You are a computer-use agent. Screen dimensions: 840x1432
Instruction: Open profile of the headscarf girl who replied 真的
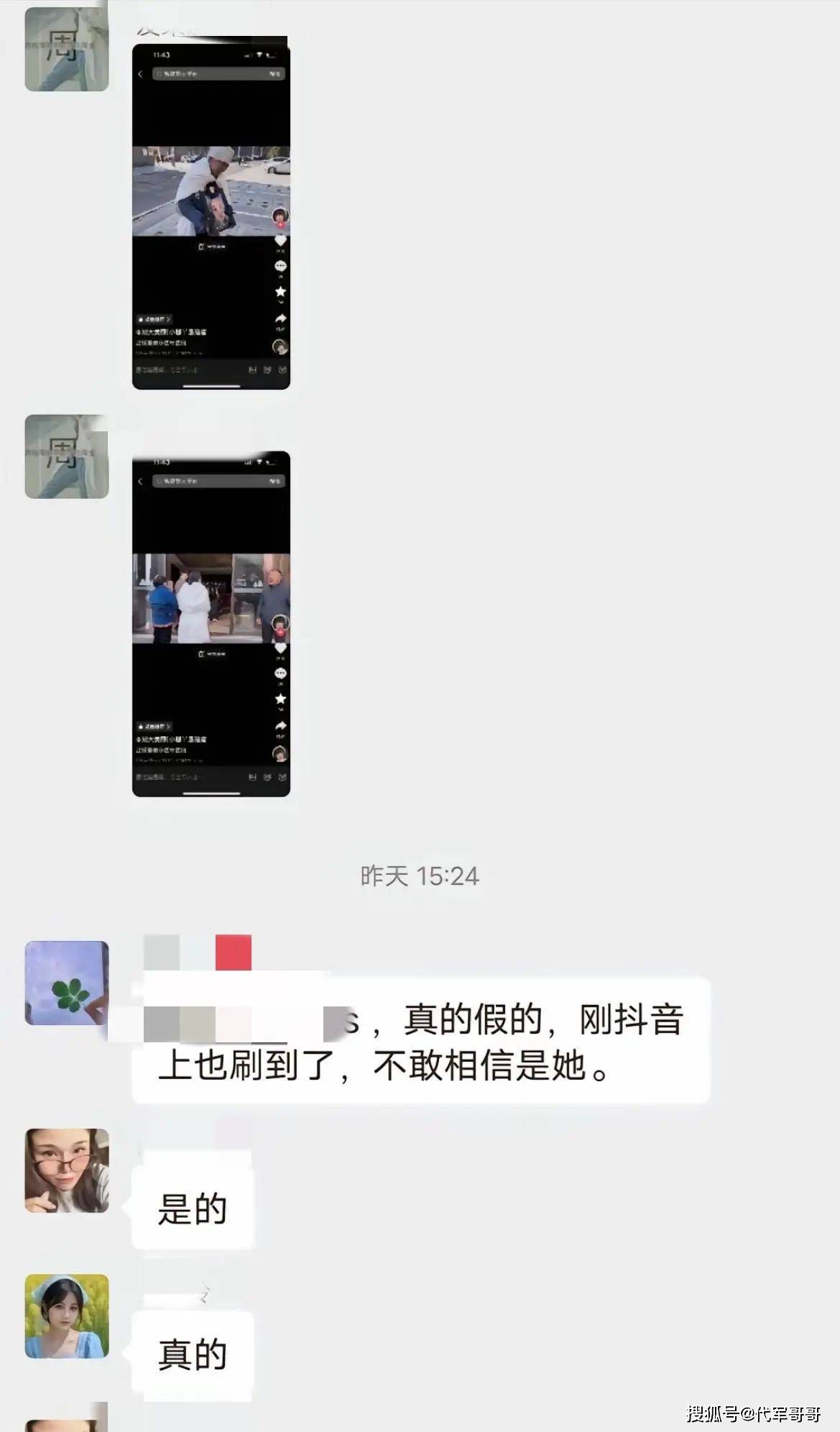67,1316
